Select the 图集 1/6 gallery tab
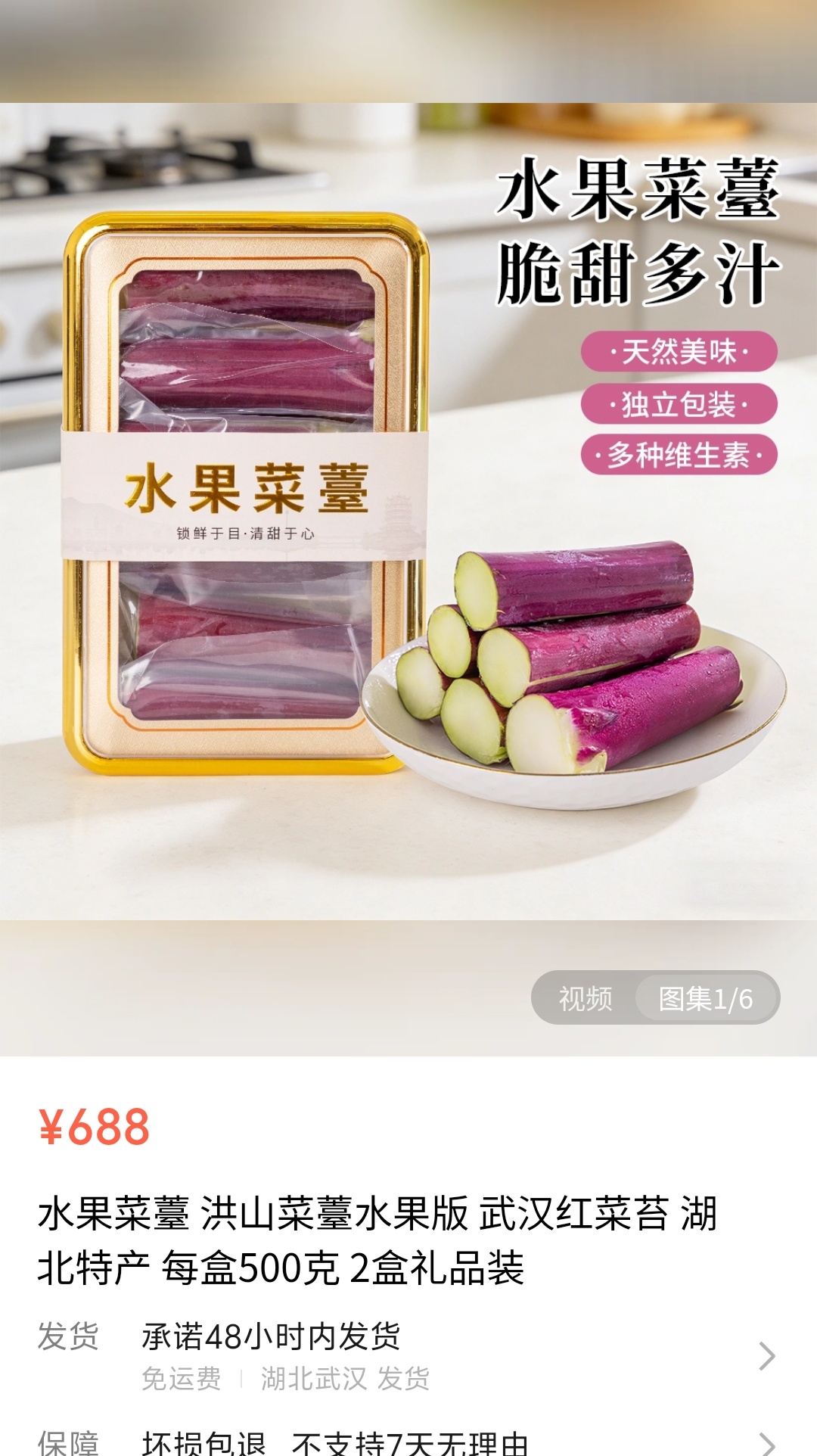817x1456 pixels. point(706,998)
